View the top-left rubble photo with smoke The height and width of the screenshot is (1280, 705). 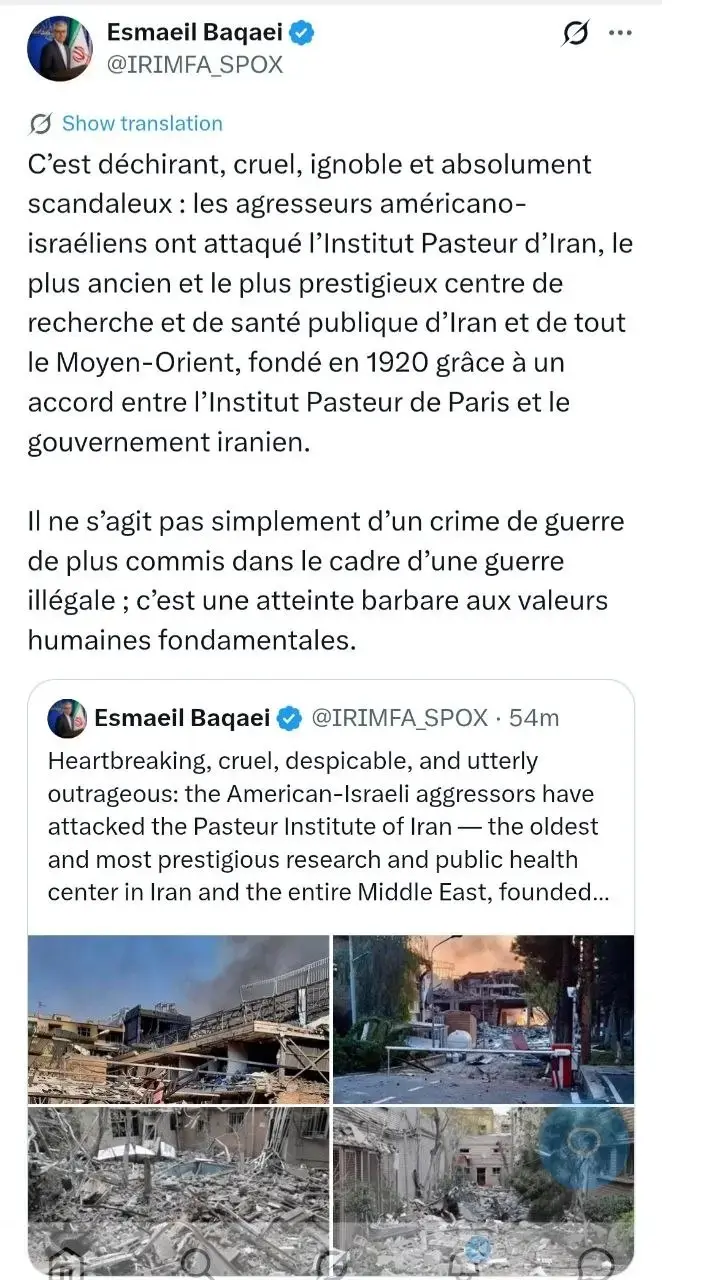(x=178, y=1017)
